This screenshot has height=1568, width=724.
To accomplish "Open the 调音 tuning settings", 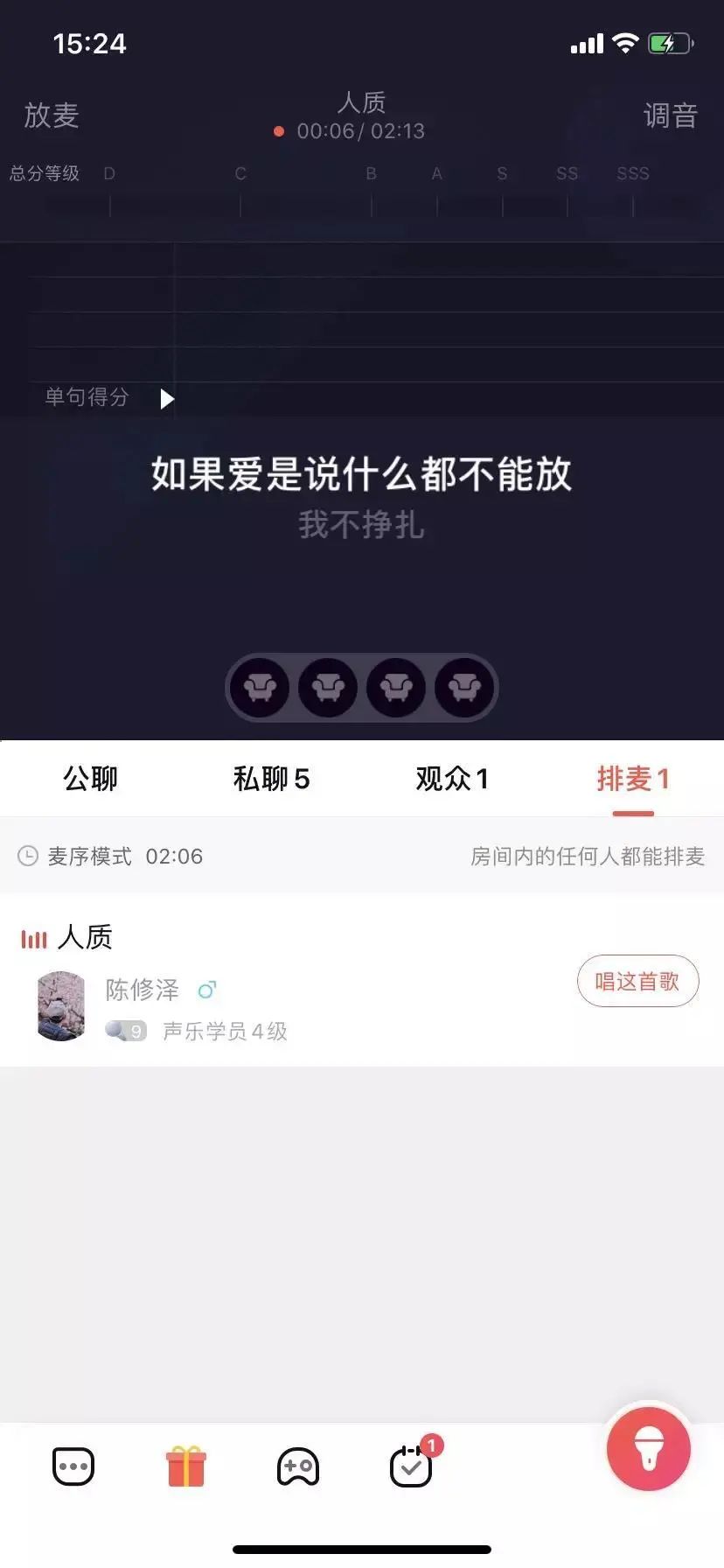I will (670, 115).
